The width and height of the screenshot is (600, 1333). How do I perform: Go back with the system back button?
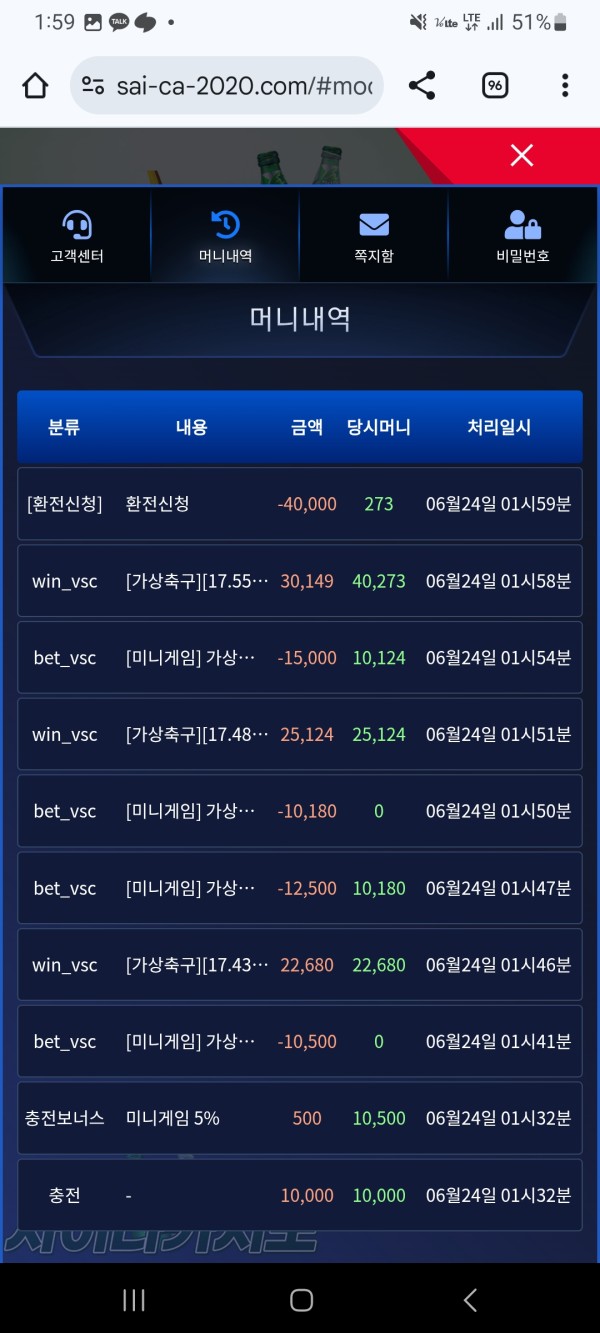click(470, 1300)
